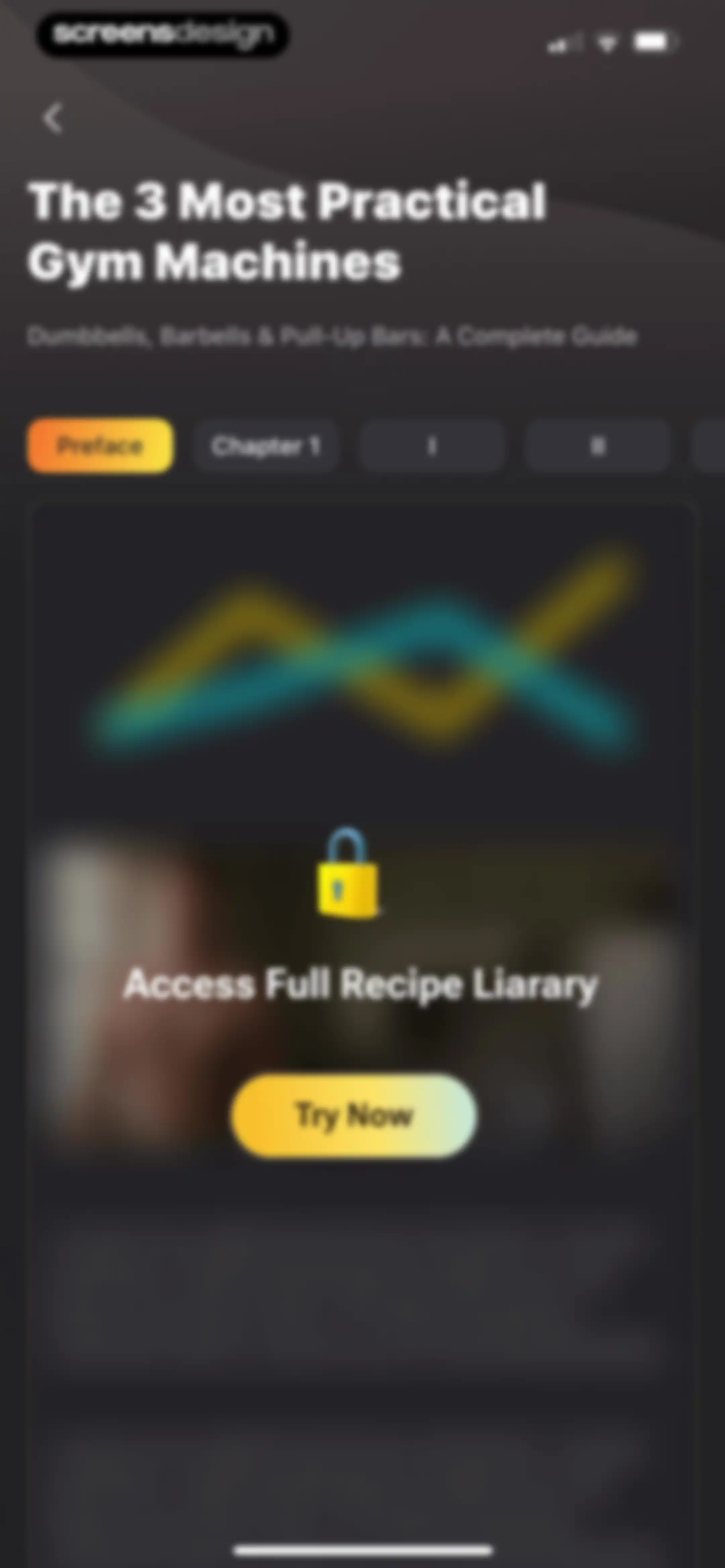Tap the Try Now button
Image resolution: width=725 pixels, height=1568 pixels.
click(354, 1116)
